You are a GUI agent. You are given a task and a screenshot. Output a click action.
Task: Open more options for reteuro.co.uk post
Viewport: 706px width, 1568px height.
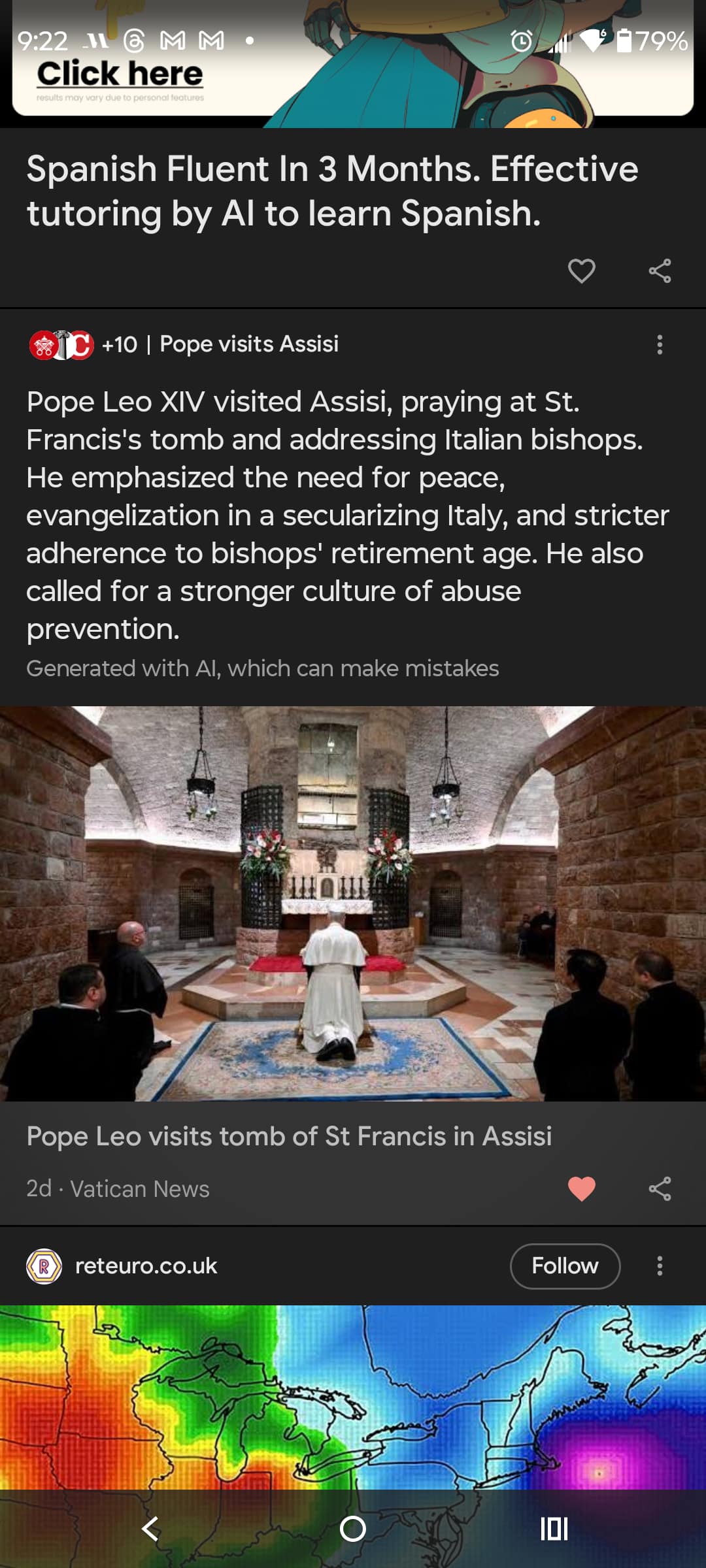[x=660, y=1266]
